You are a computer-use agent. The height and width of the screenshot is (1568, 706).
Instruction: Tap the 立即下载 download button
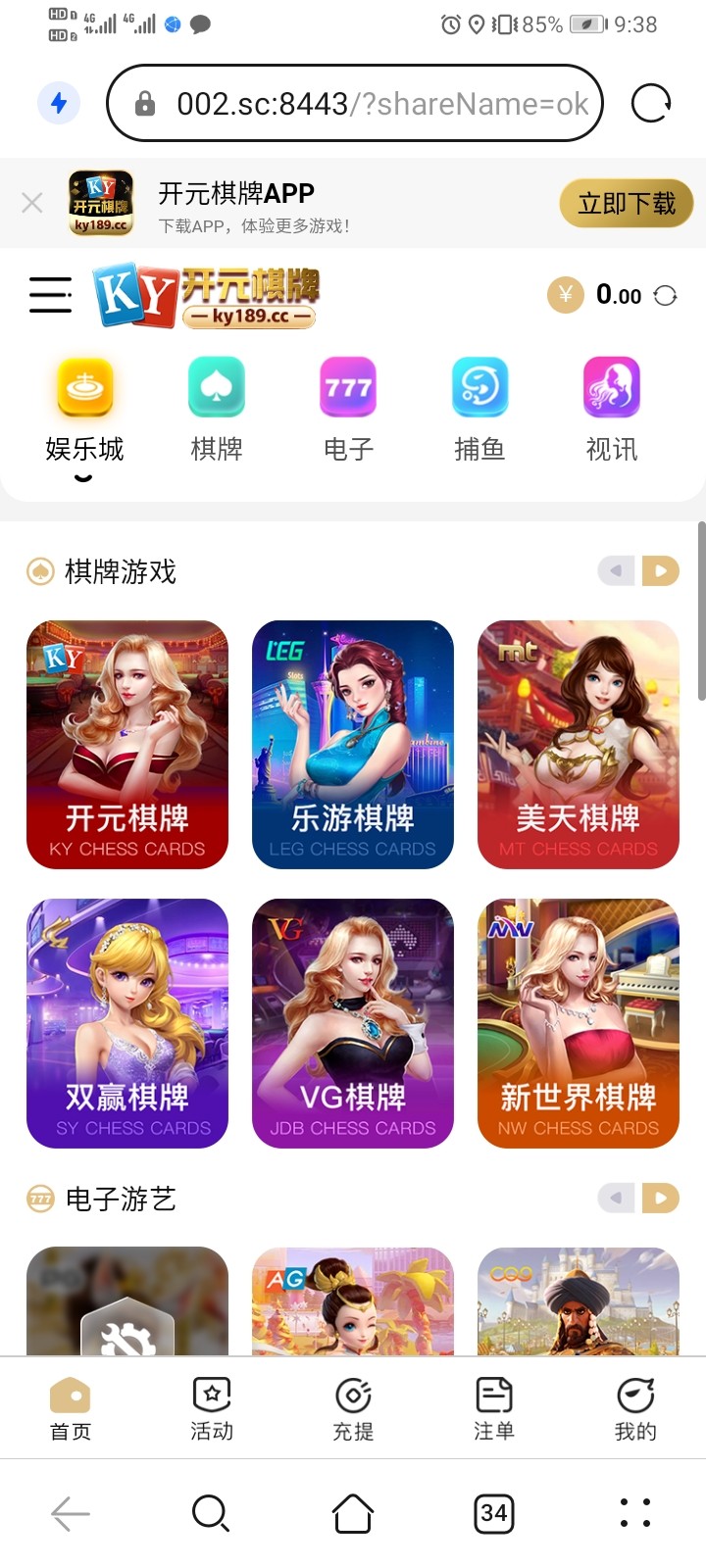[x=626, y=204]
